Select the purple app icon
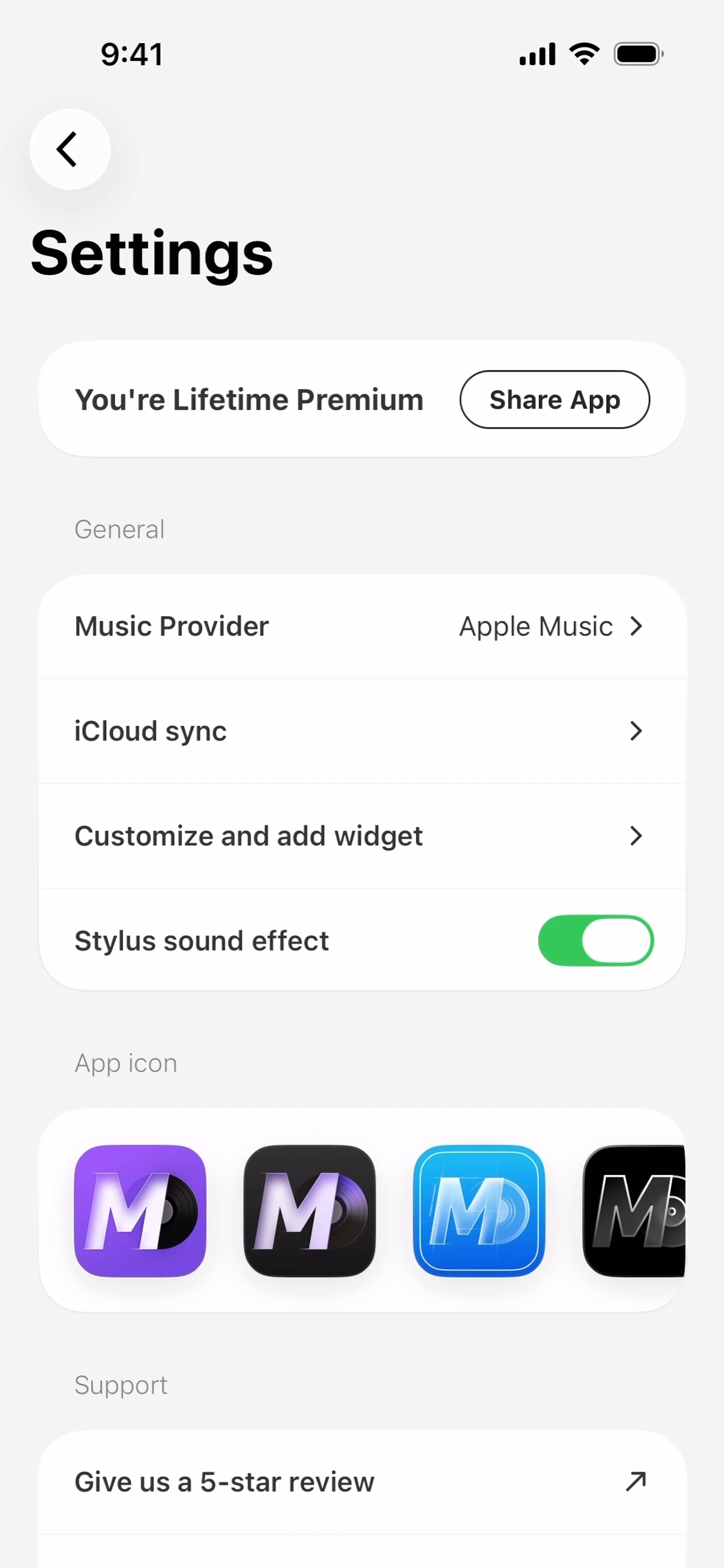This screenshot has width=724, height=1568. tap(140, 1211)
